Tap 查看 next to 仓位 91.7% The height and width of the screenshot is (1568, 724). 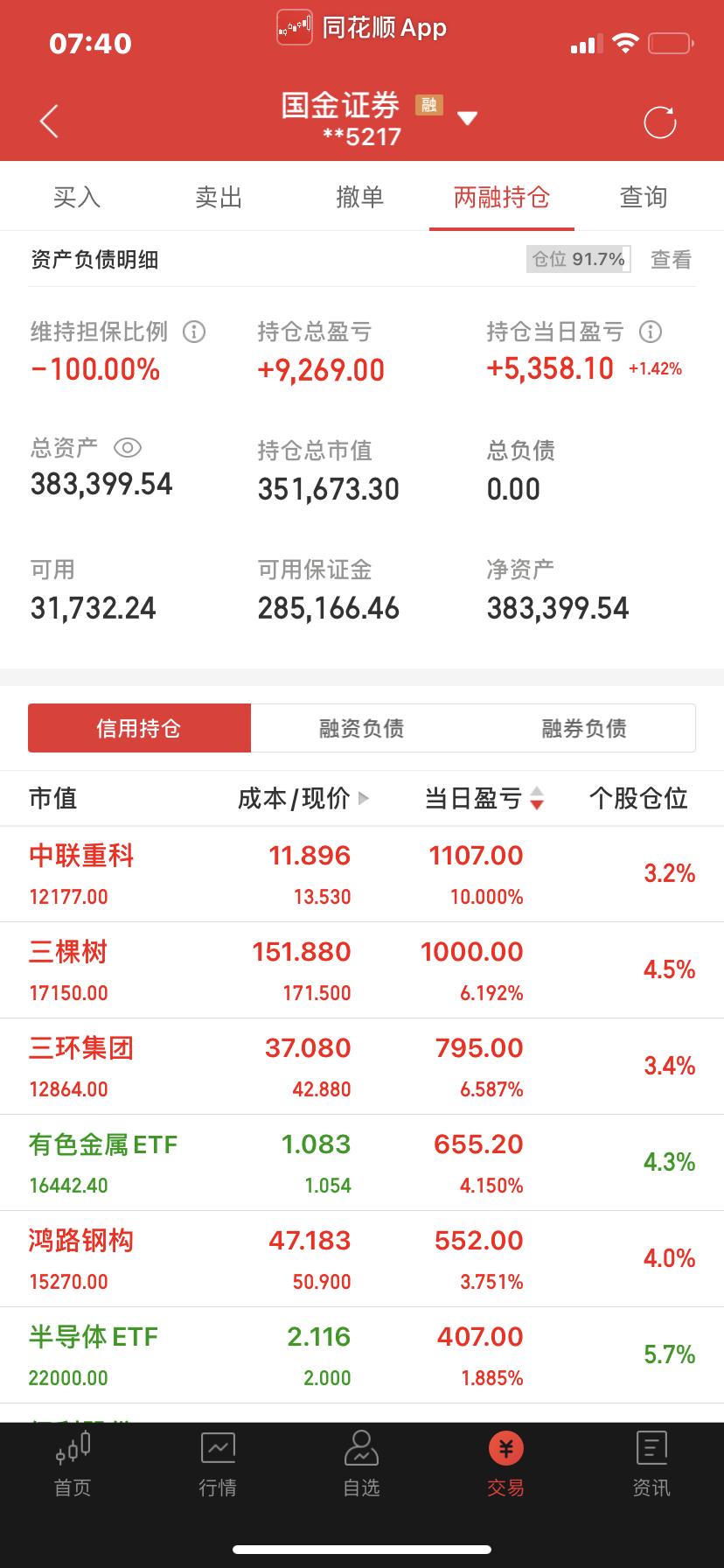[x=672, y=260]
